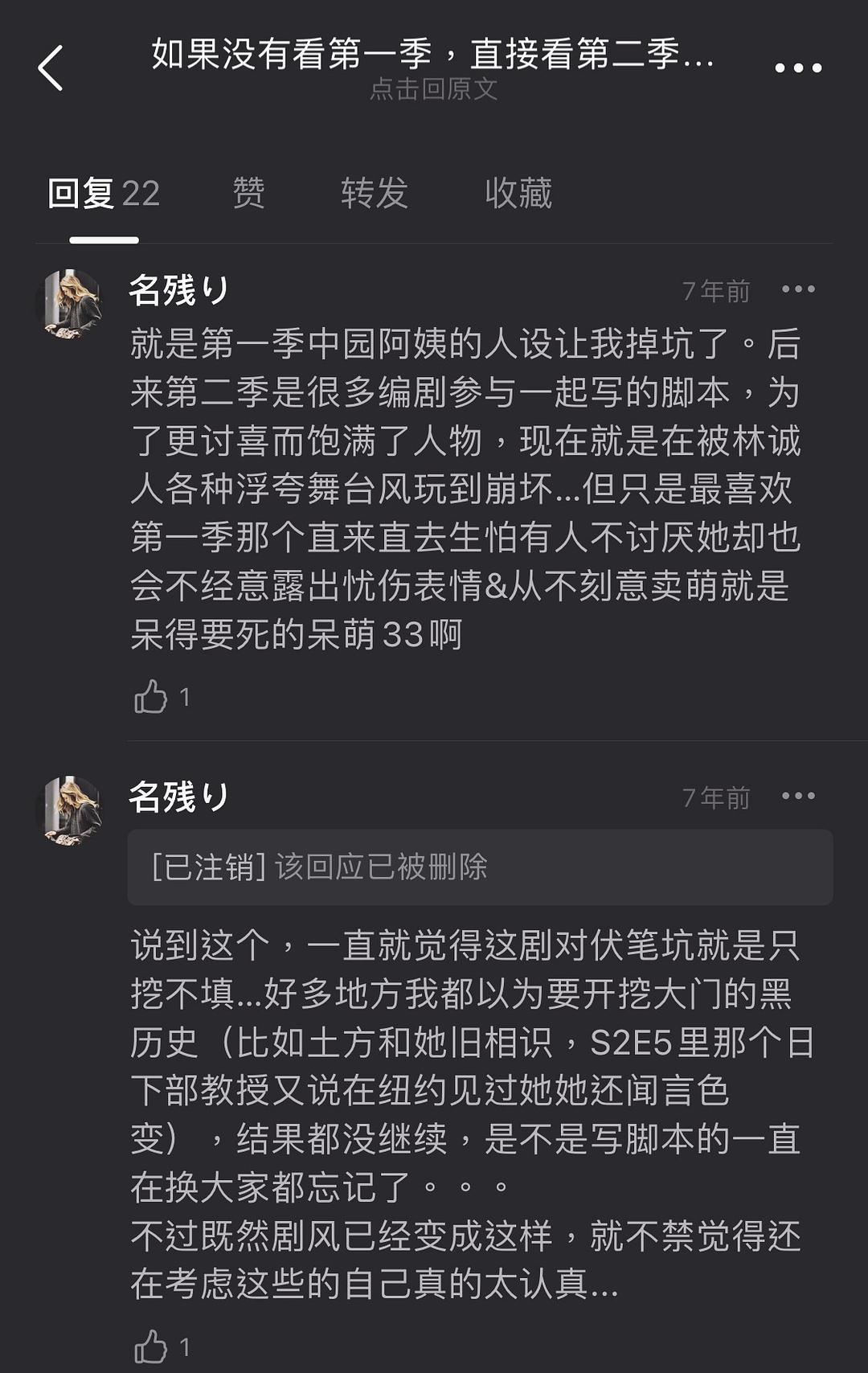Viewport: 868px width, 1373px height.
Task: Like the reply about 中园阿姨的人设
Action: (x=151, y=697)
